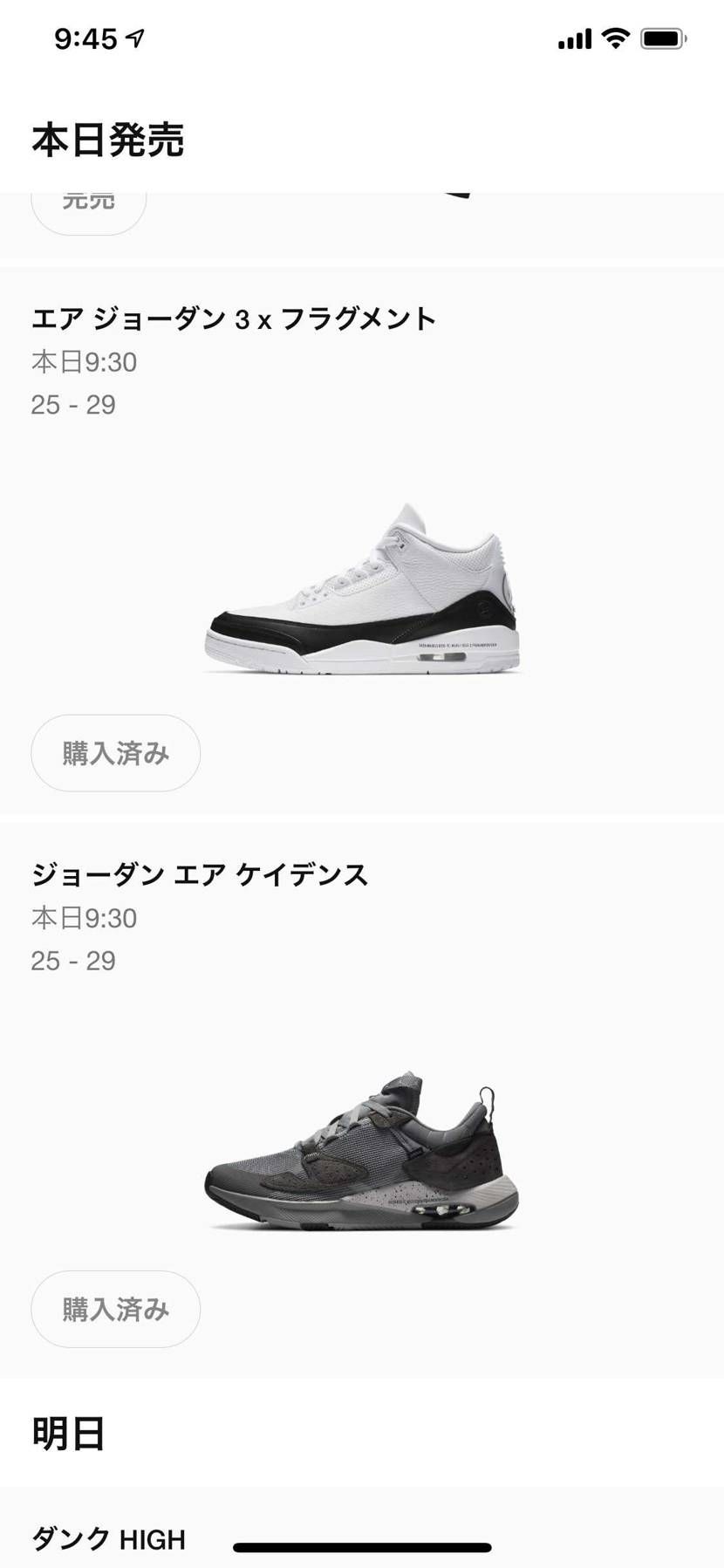Select the ジョーダン エア ケイデンス title

click(x=201, y=874)
